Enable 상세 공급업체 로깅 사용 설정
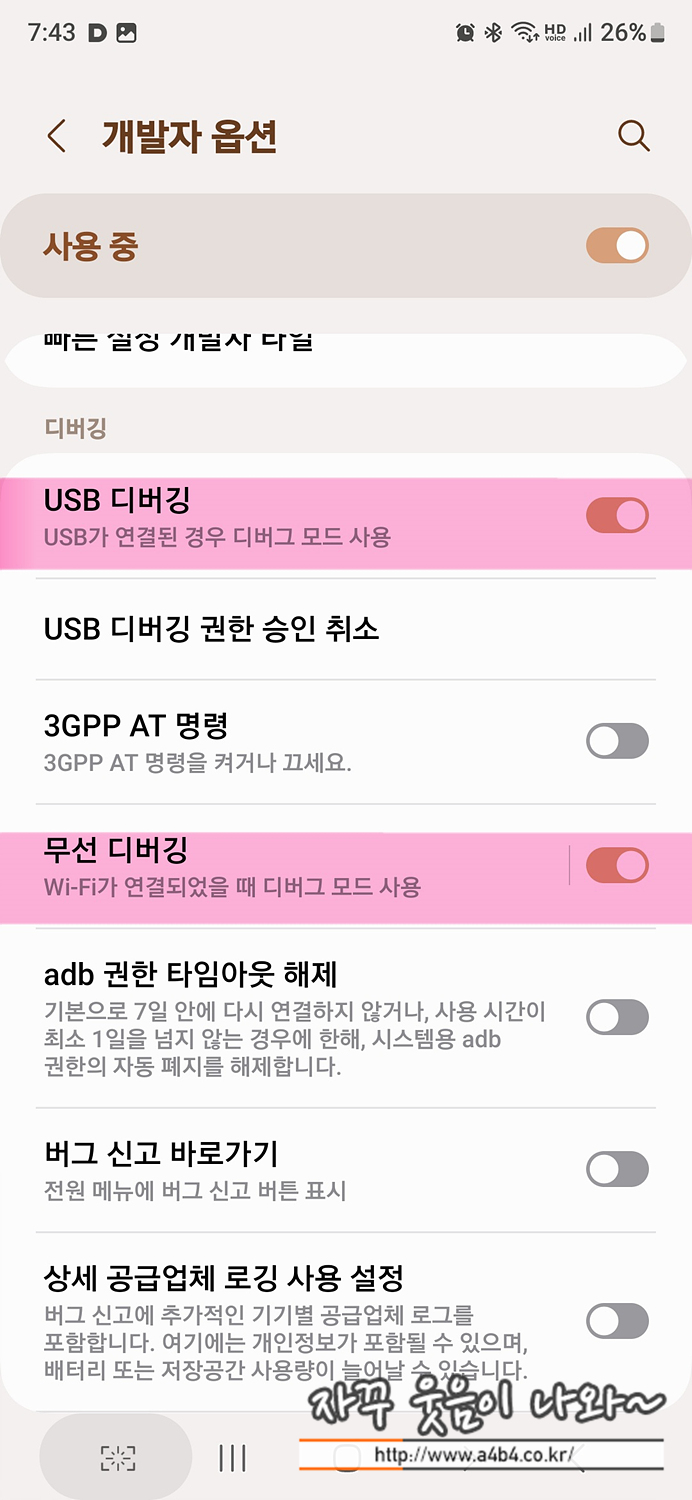This screenshot has width=692, height=1500. click(x=617, y=1321)
